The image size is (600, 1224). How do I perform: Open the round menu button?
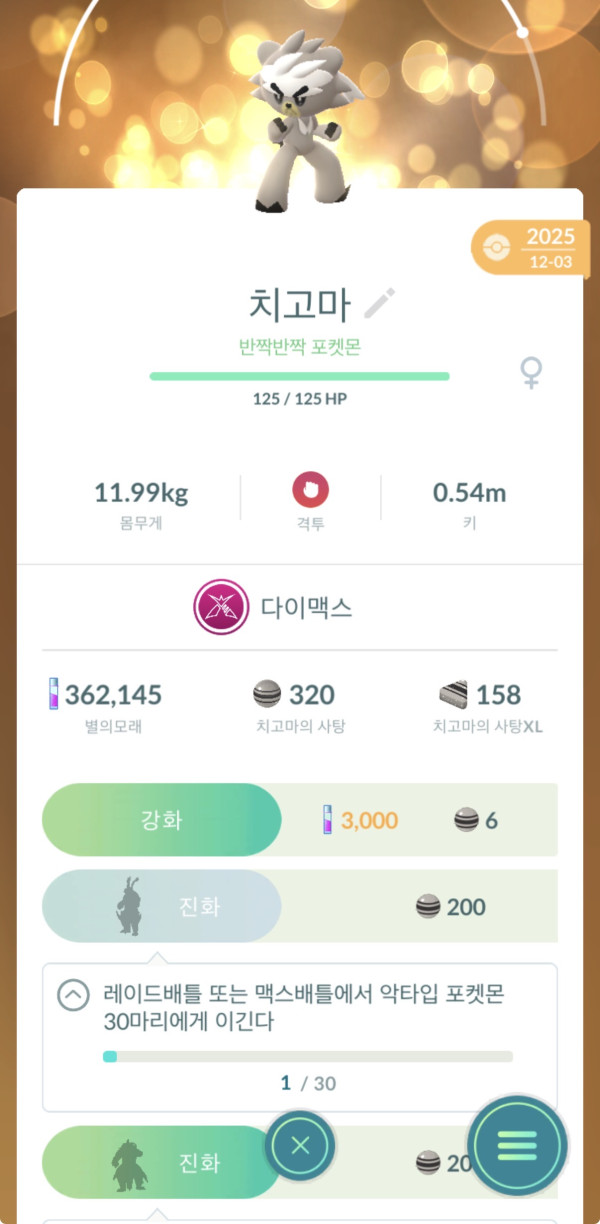tap(517, 1145)
